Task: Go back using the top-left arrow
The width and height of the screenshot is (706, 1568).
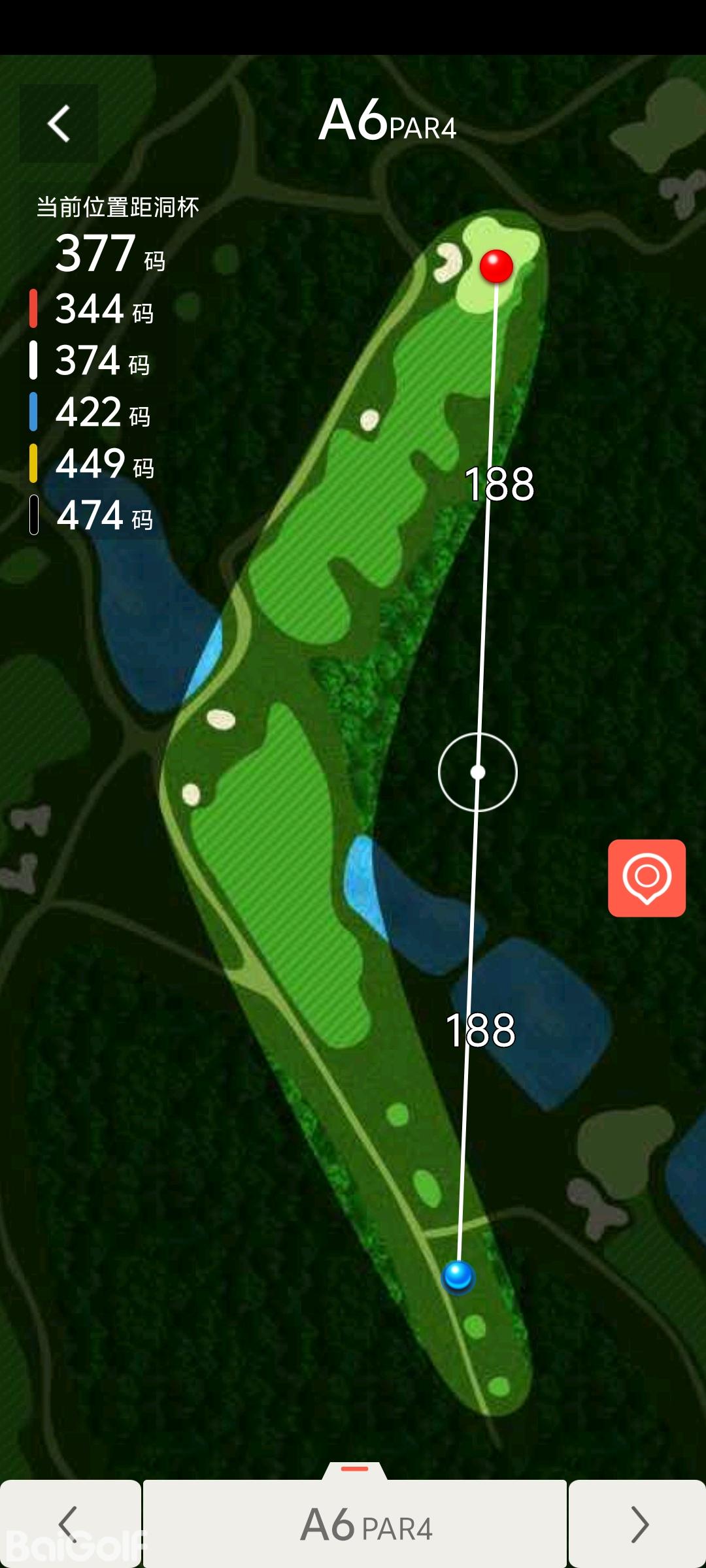Action: [59, 123]
